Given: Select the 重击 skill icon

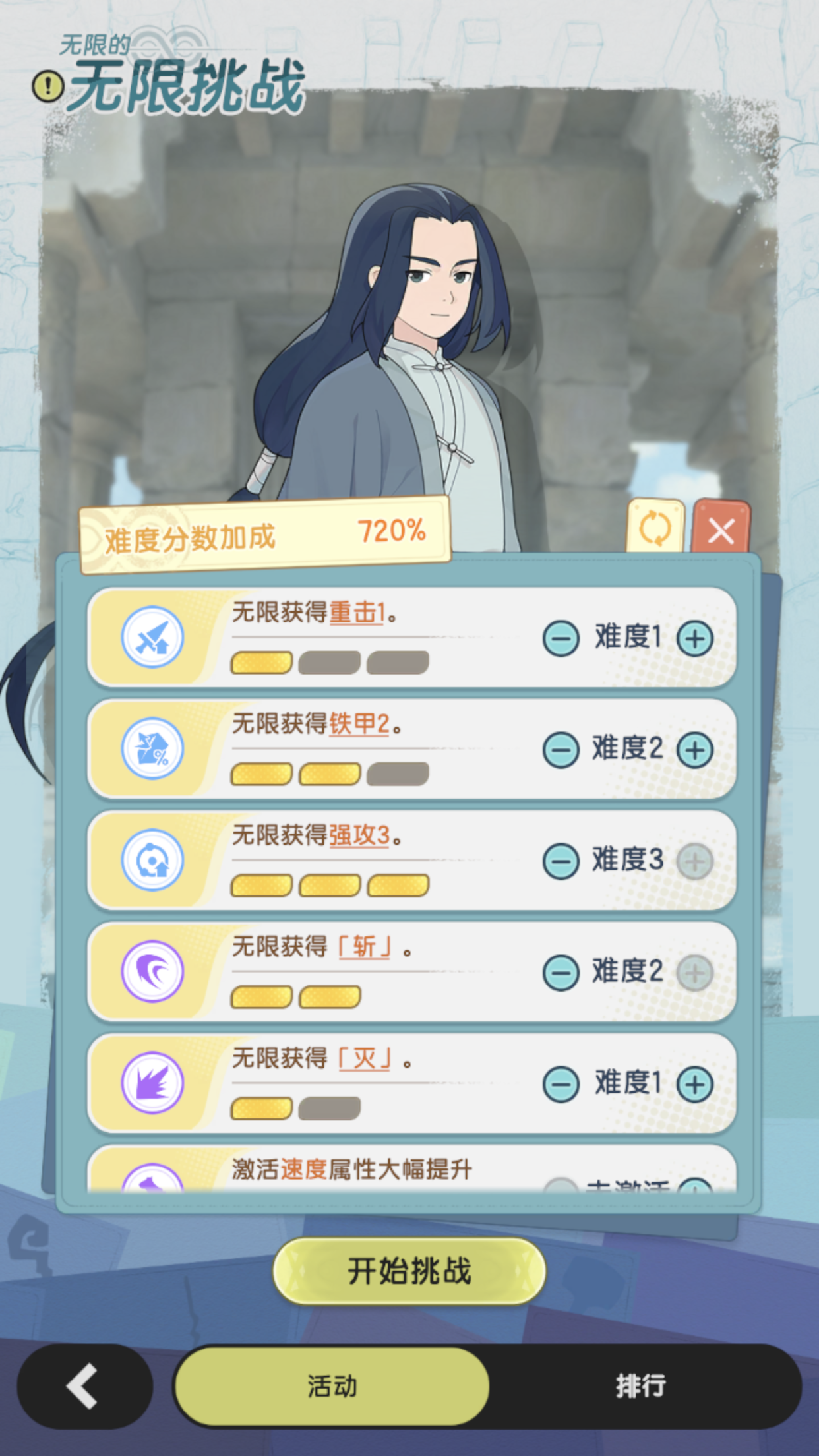Looking at the screenshot, I should point(153,636).
